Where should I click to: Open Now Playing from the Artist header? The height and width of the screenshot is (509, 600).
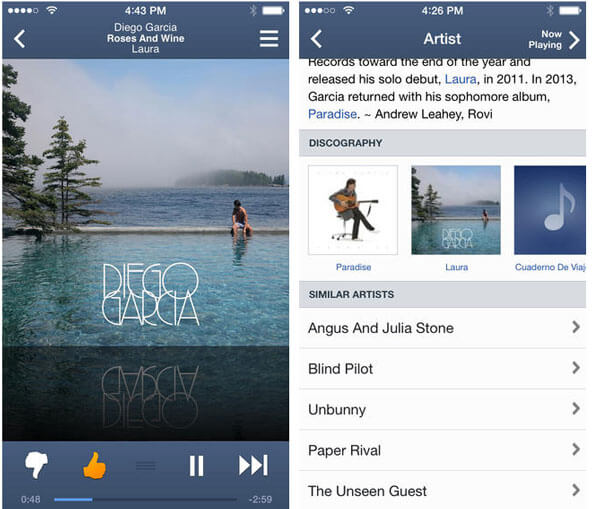[x=556, y=39]
